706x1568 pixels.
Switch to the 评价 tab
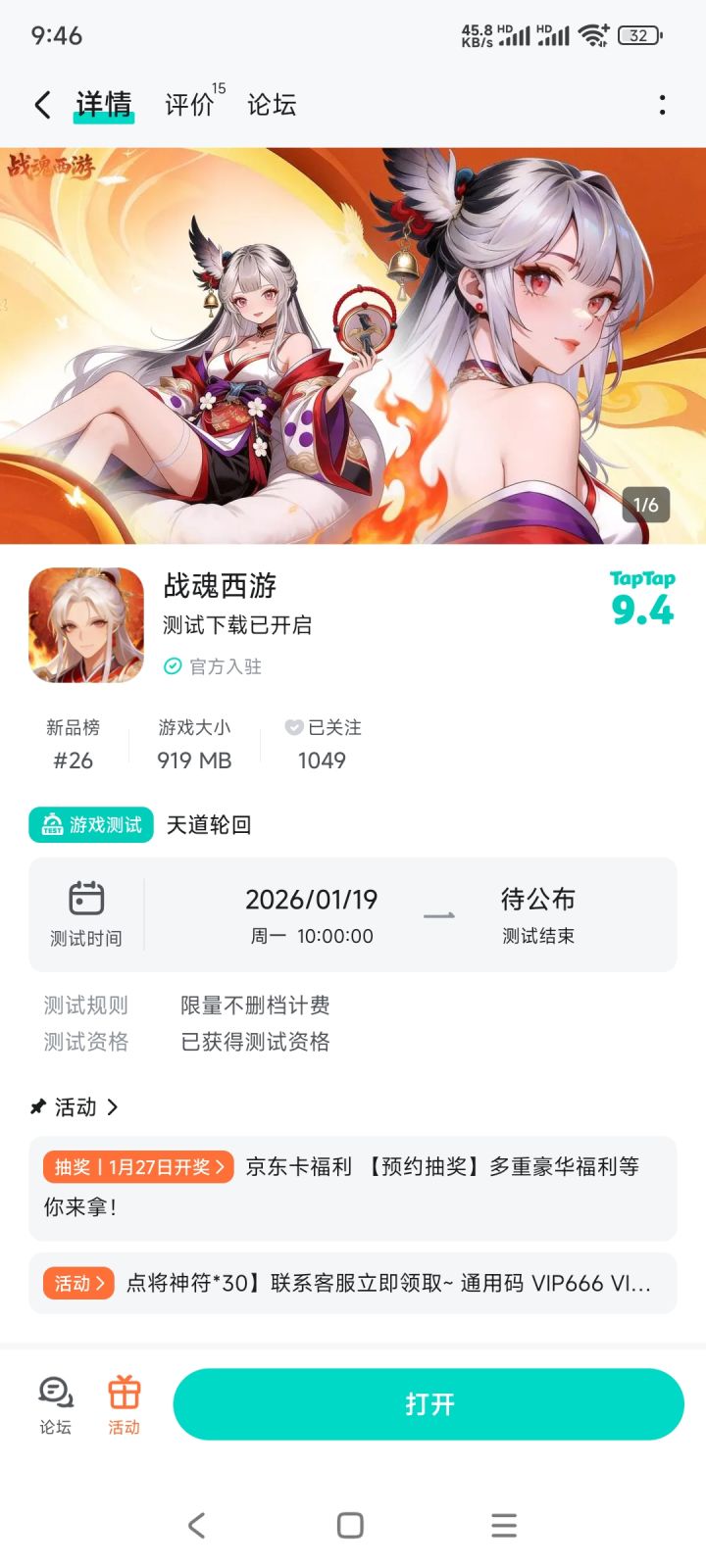tap(190, 104)
